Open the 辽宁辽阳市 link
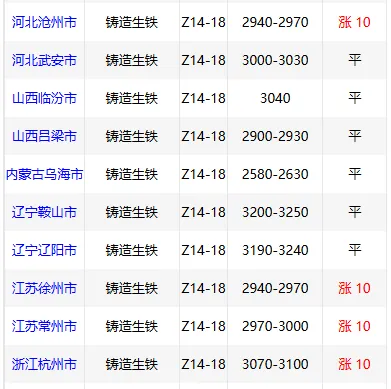391x389 pixels. [x=44, y=250]
